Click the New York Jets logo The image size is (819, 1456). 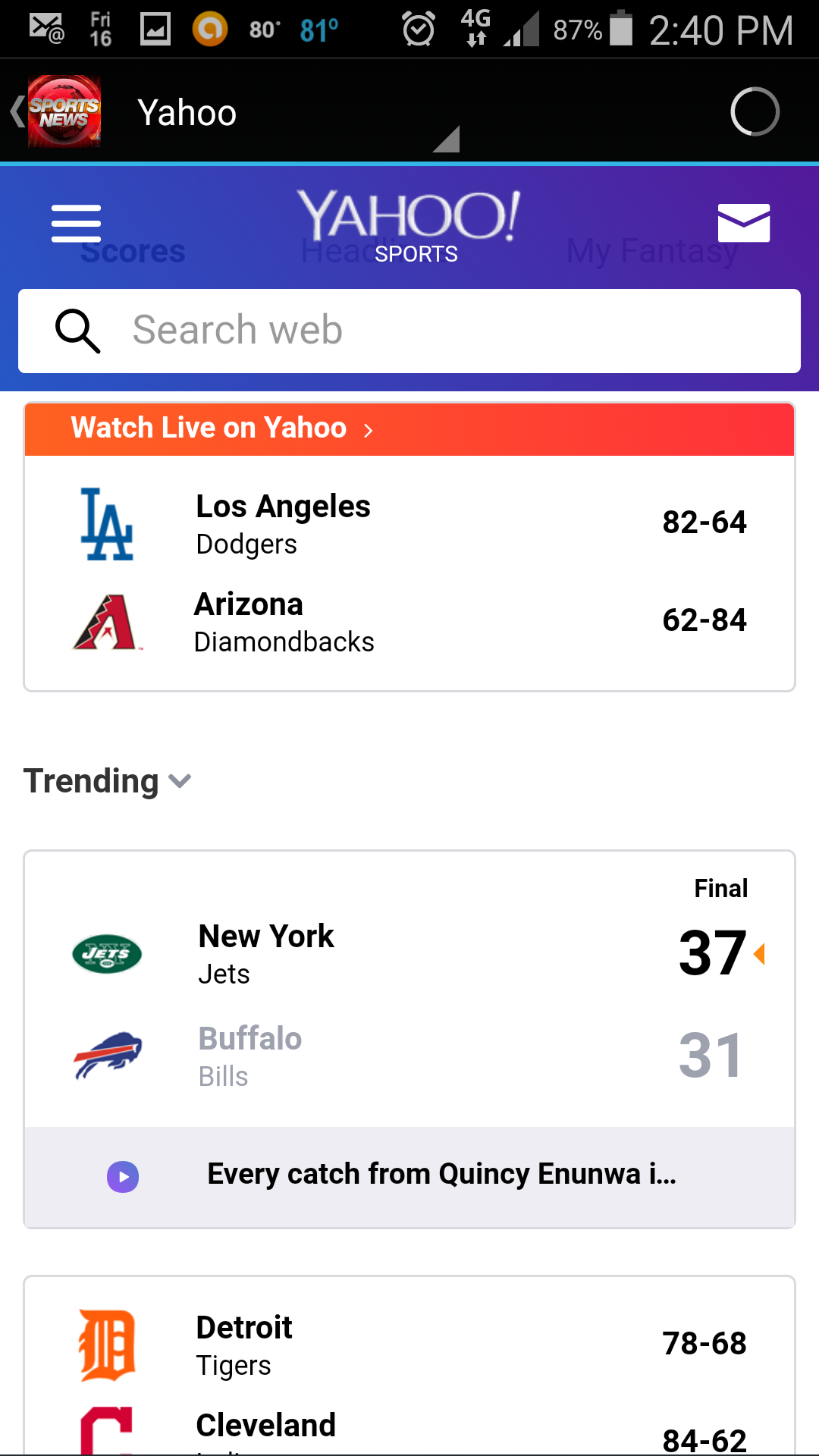(106, 954)
